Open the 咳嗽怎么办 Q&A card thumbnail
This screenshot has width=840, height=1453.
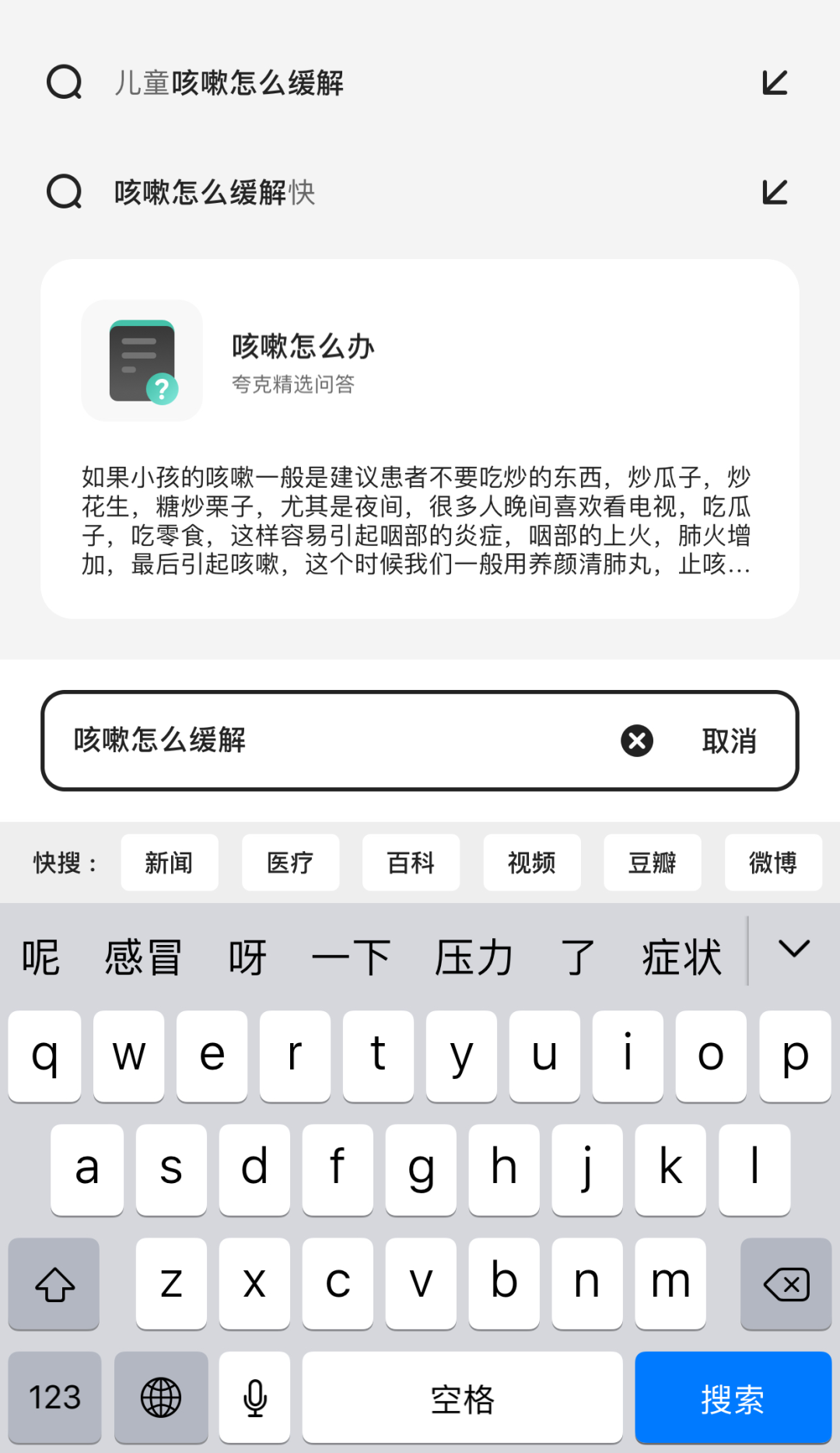coord(142,360)
